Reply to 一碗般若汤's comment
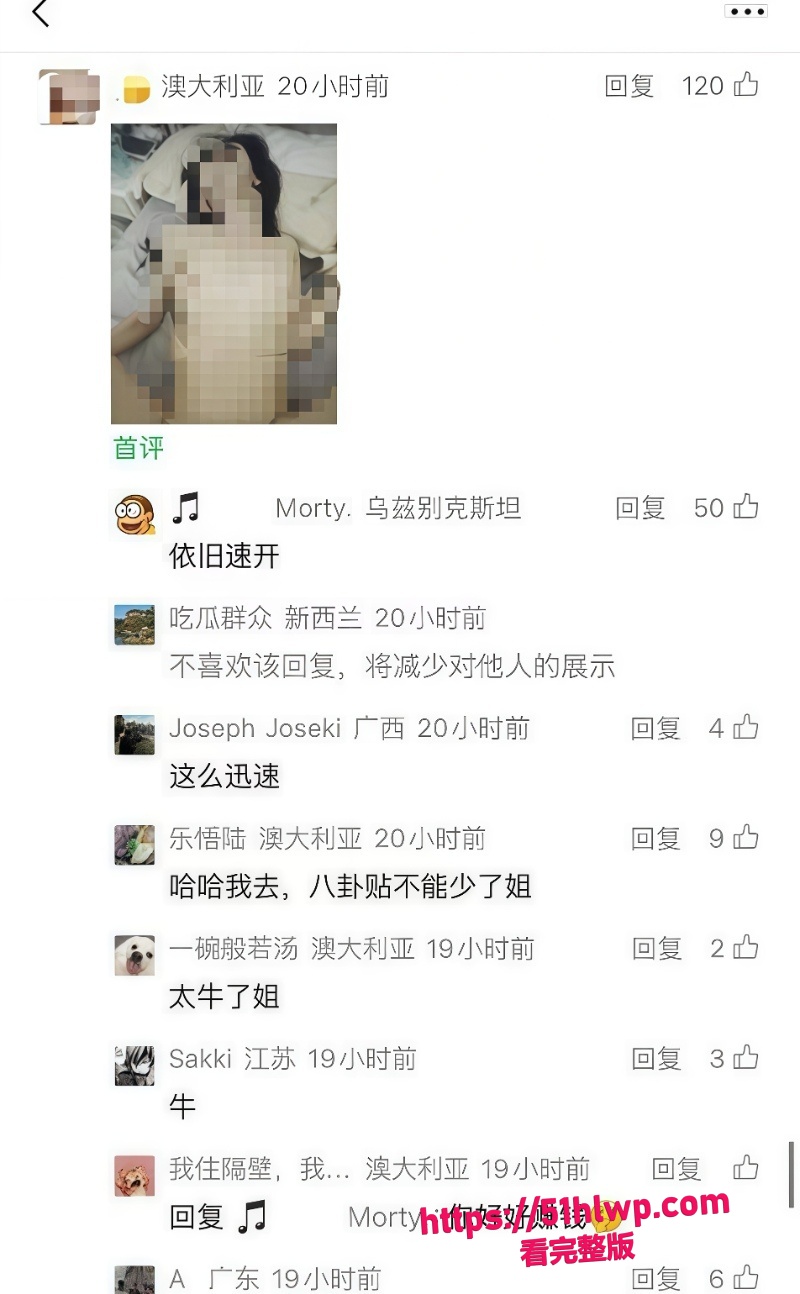Viewport: 800px width, 1294px height. coord(656,948)
